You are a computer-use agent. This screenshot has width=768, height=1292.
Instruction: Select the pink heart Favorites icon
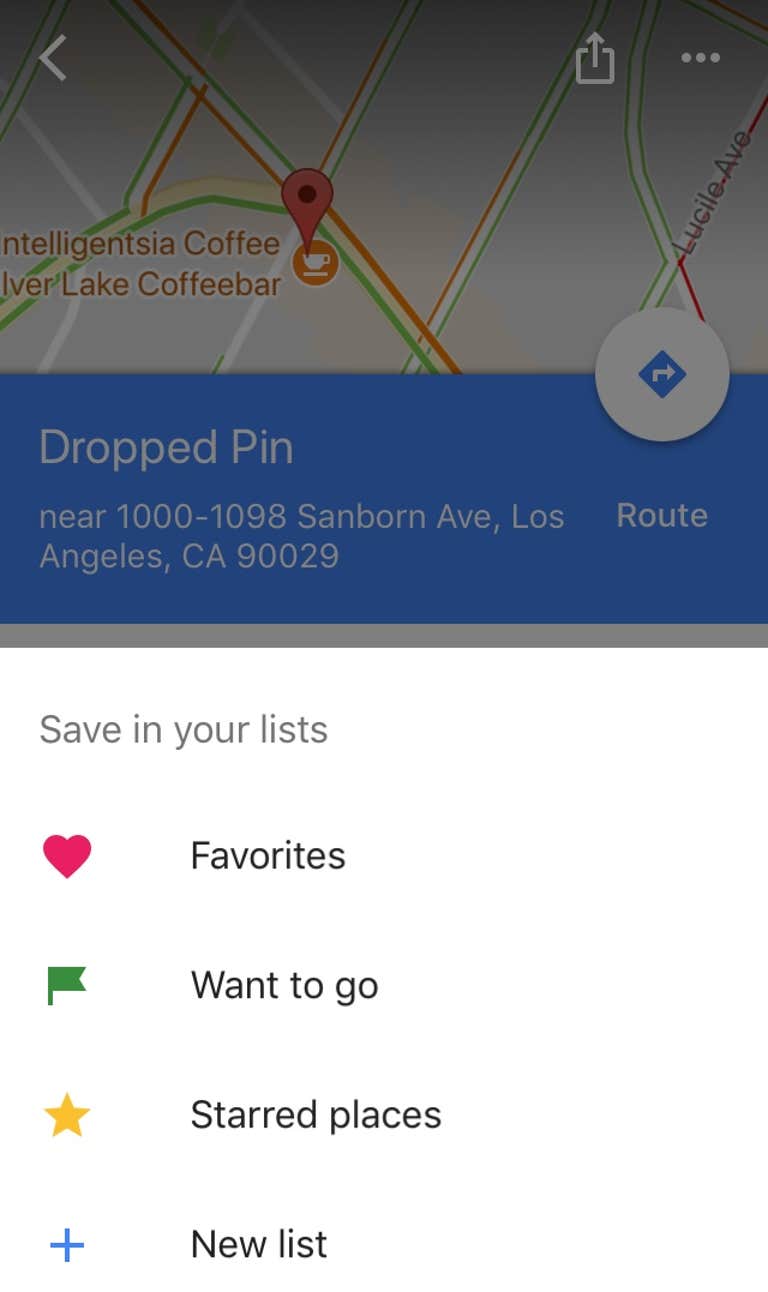coord(65,854)
